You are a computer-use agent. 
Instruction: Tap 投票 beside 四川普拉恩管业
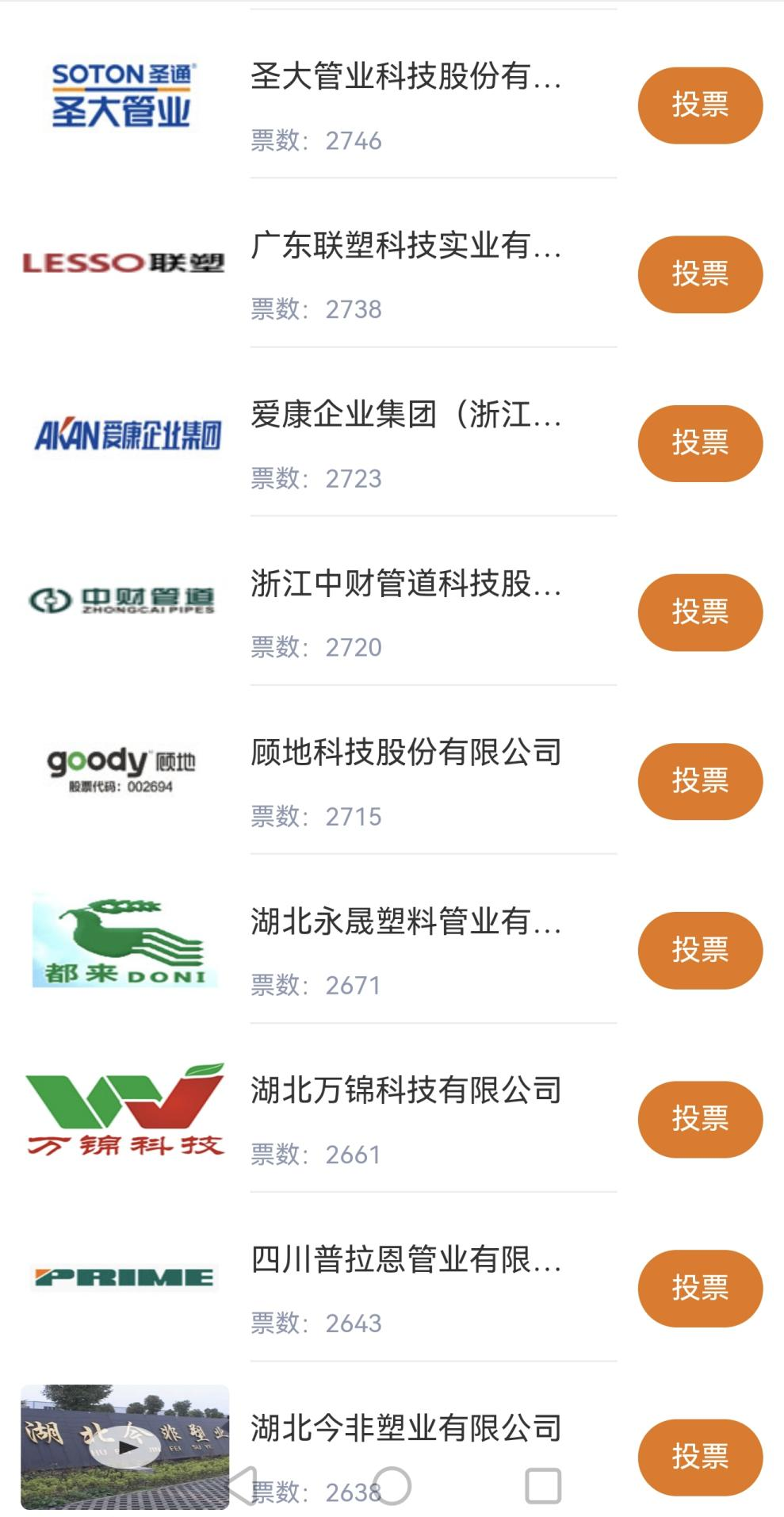click(x=699, y=1288)
